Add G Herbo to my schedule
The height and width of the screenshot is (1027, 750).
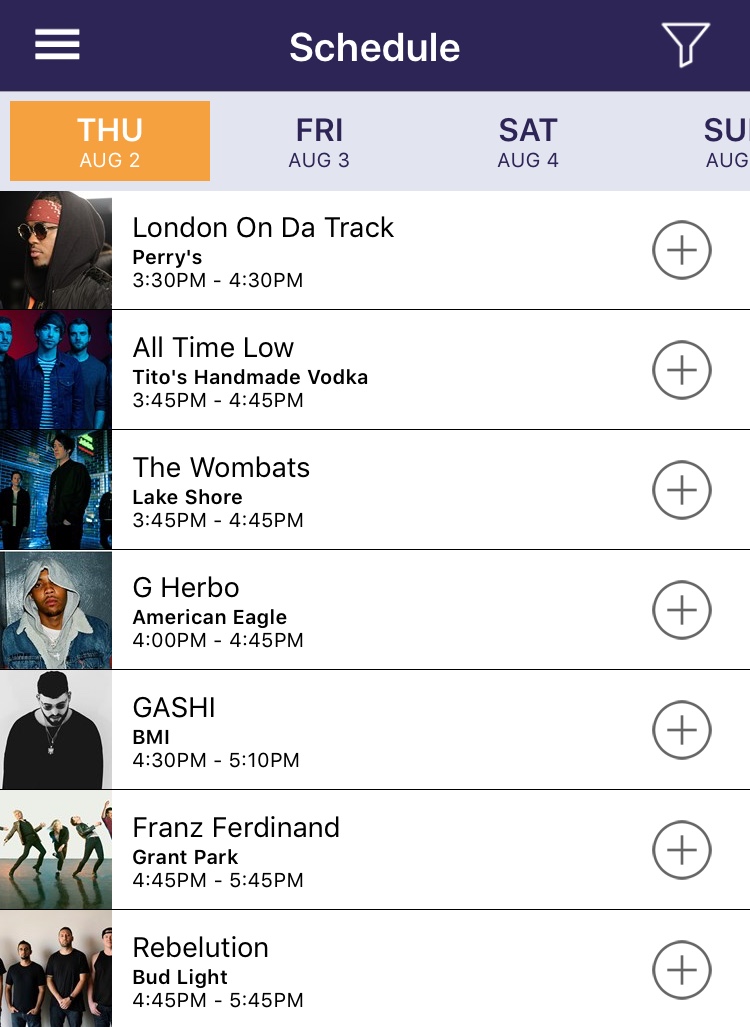pyautogui.click(x=682, y=610)
